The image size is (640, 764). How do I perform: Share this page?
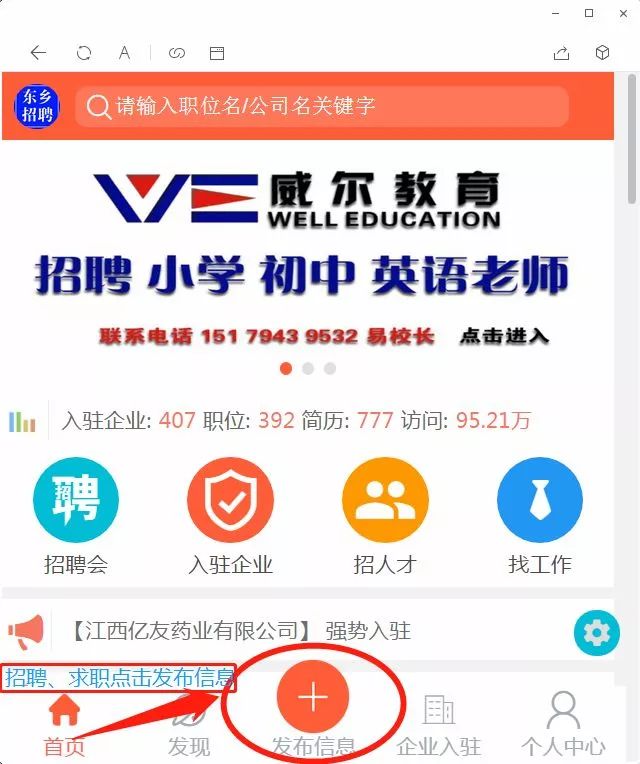tap(562, 53)
